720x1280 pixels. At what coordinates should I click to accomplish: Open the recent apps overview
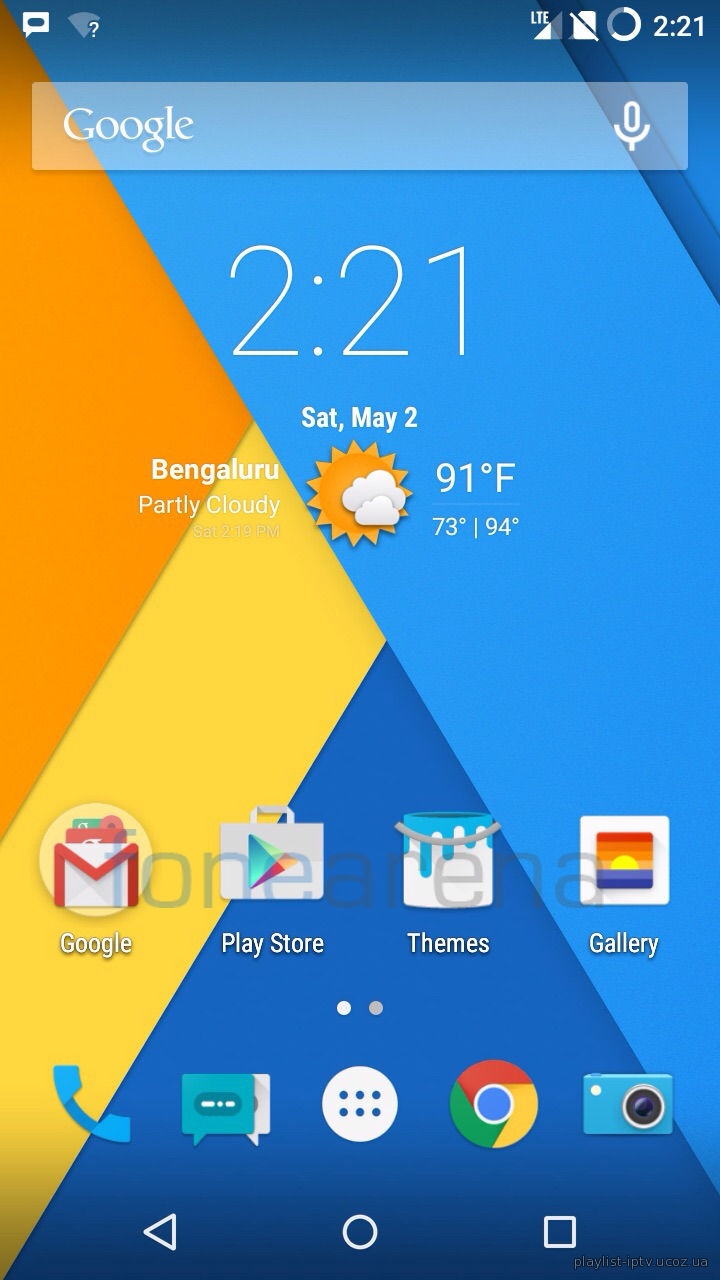tap(560, 1232)
